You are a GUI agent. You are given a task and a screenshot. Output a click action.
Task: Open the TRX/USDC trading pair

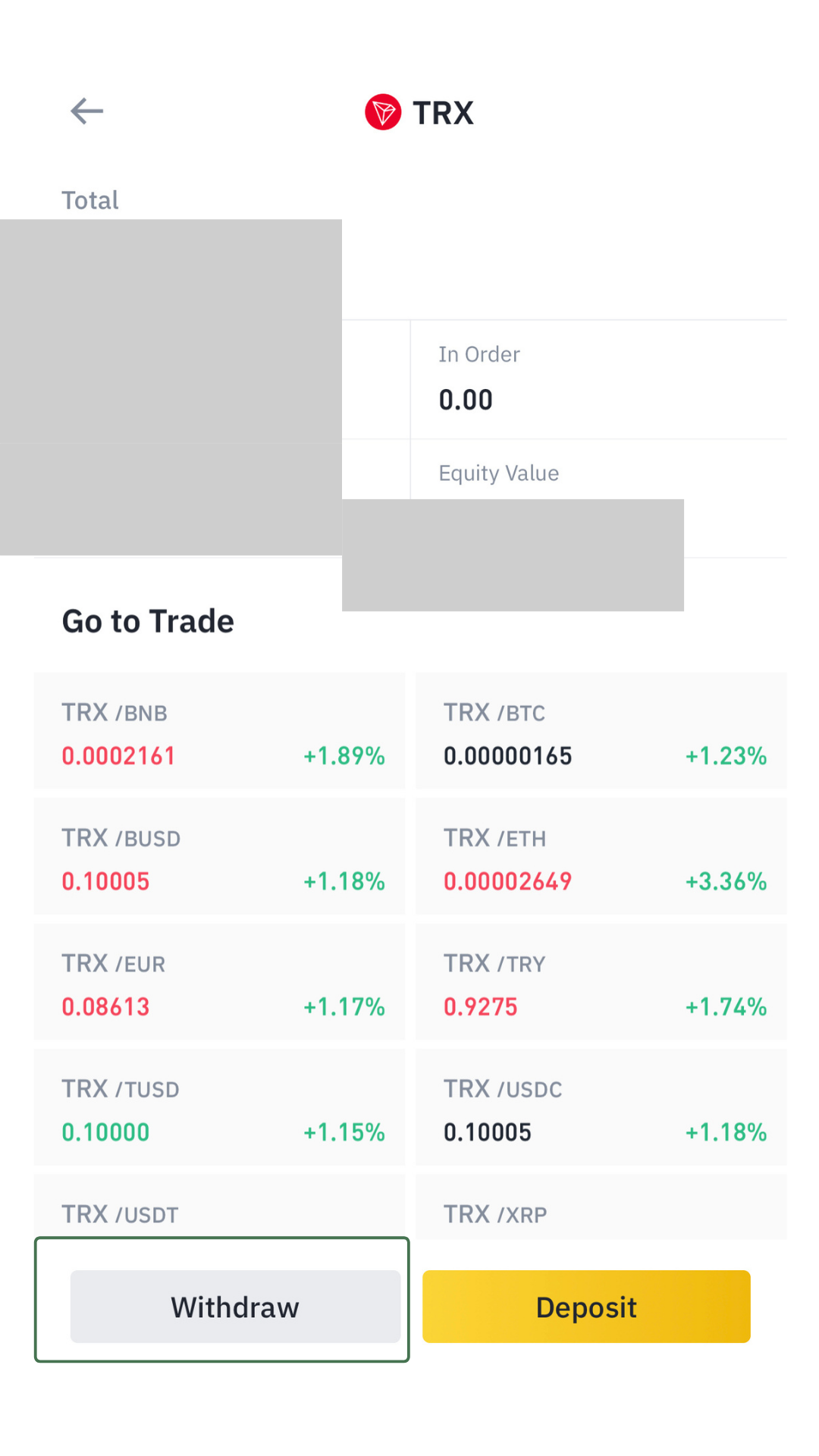pos(601,1107)
